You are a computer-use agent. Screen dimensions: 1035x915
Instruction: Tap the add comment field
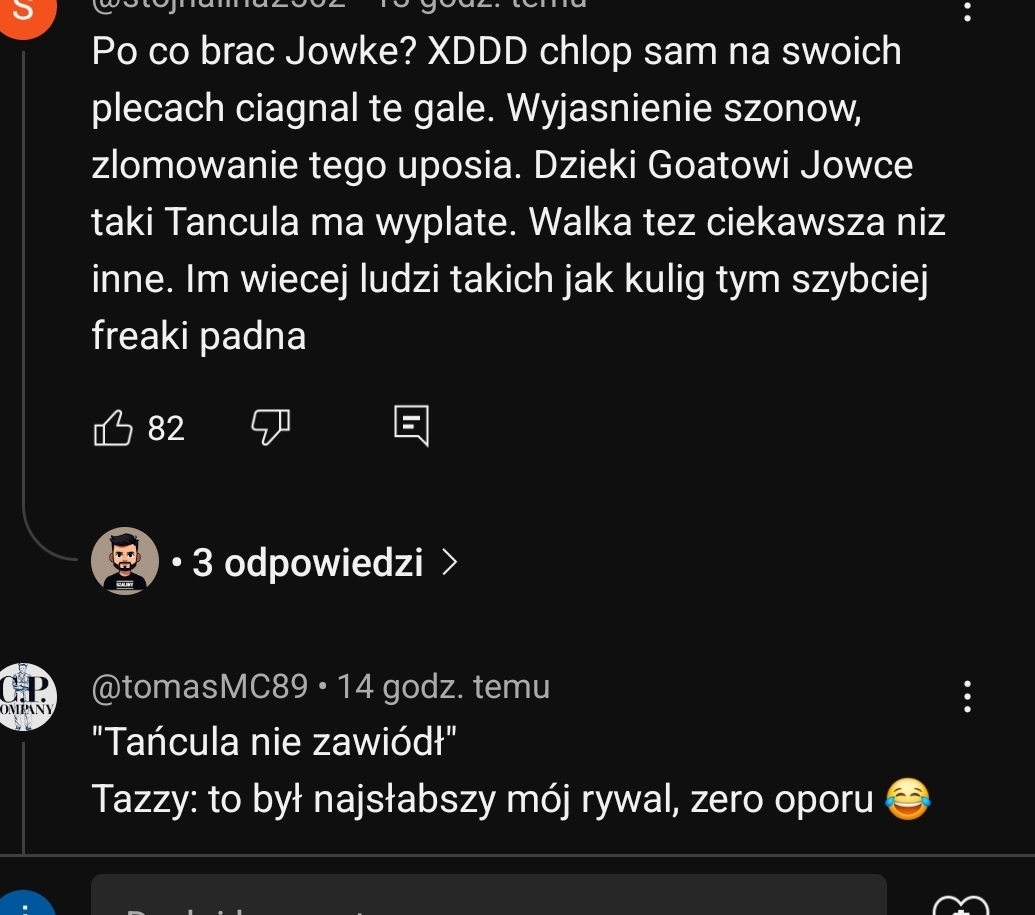coord(488,897)
